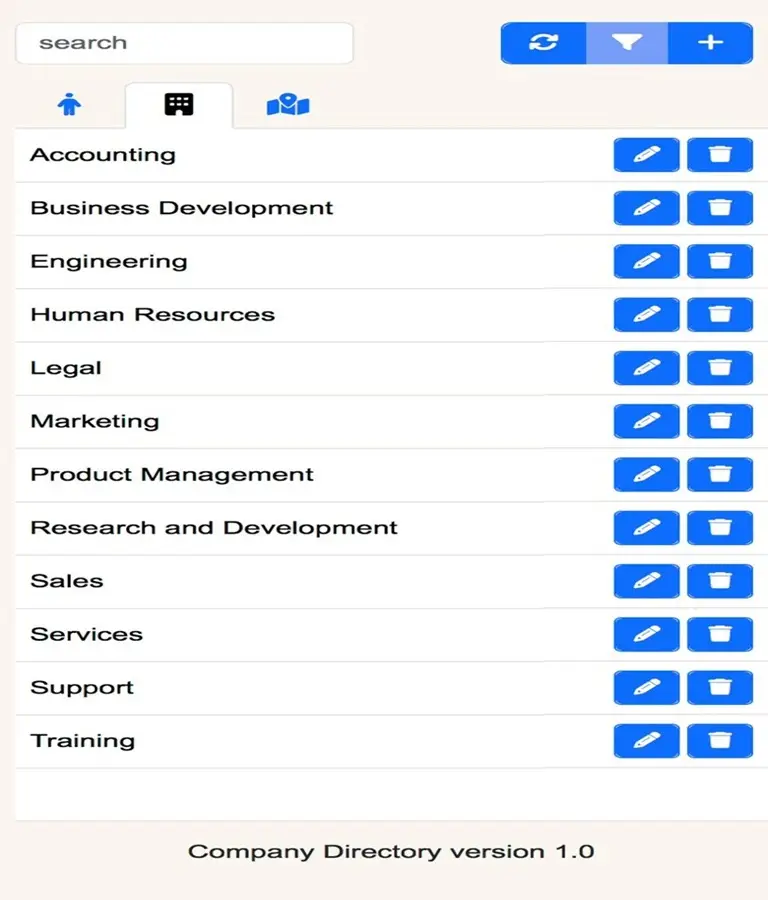Tap the search input field

184,43
